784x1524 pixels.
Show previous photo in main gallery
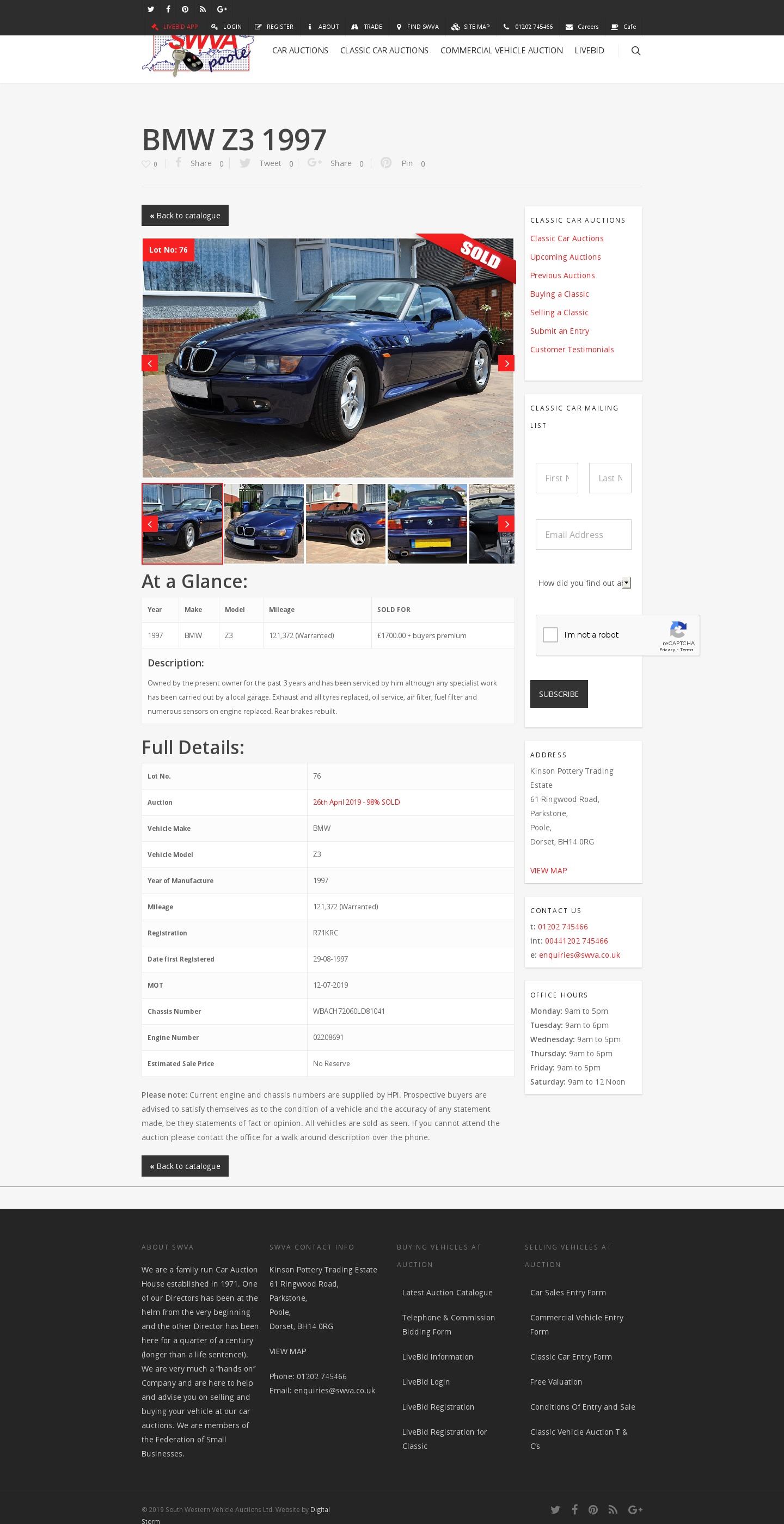[150, 363]
